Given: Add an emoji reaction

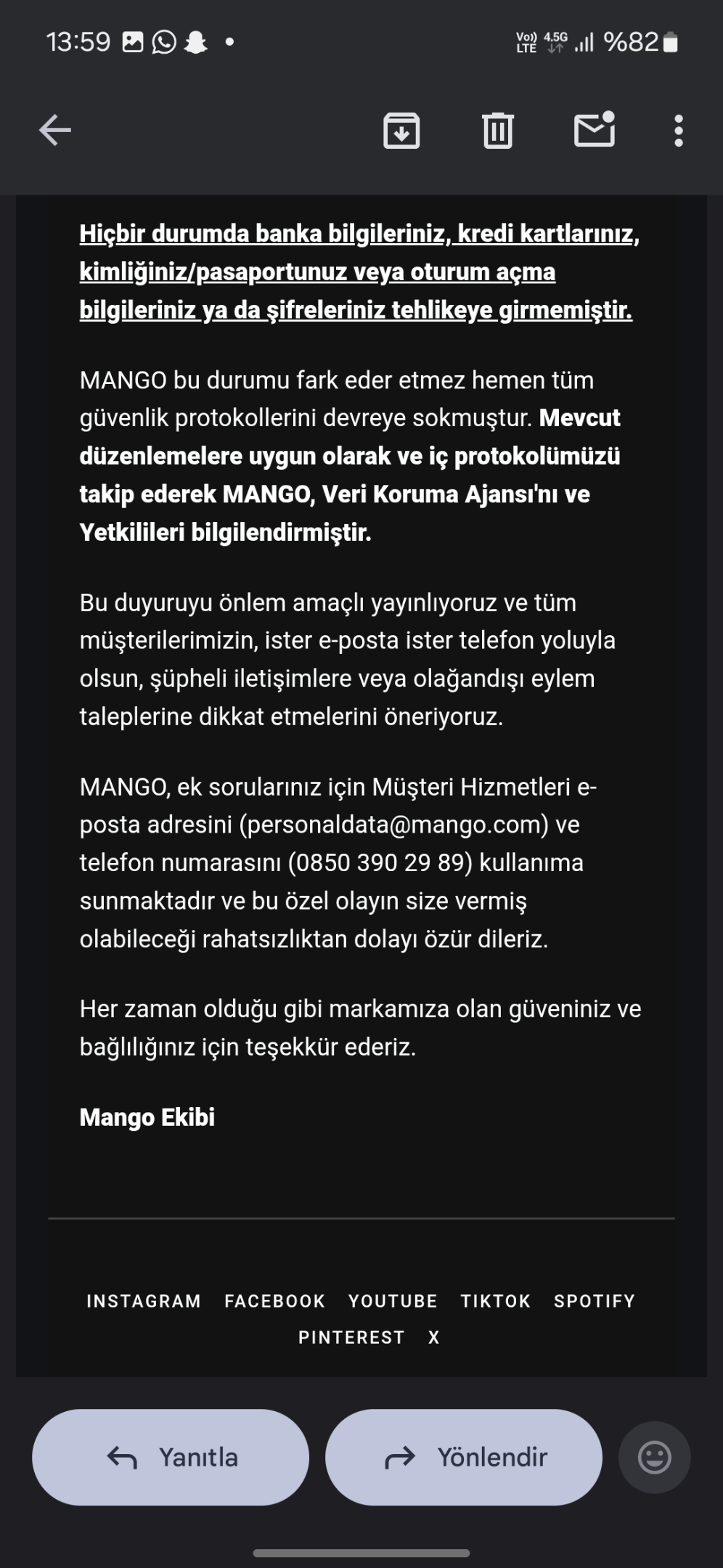Looking at the screenshot, I should click(x=654, y=1457).
